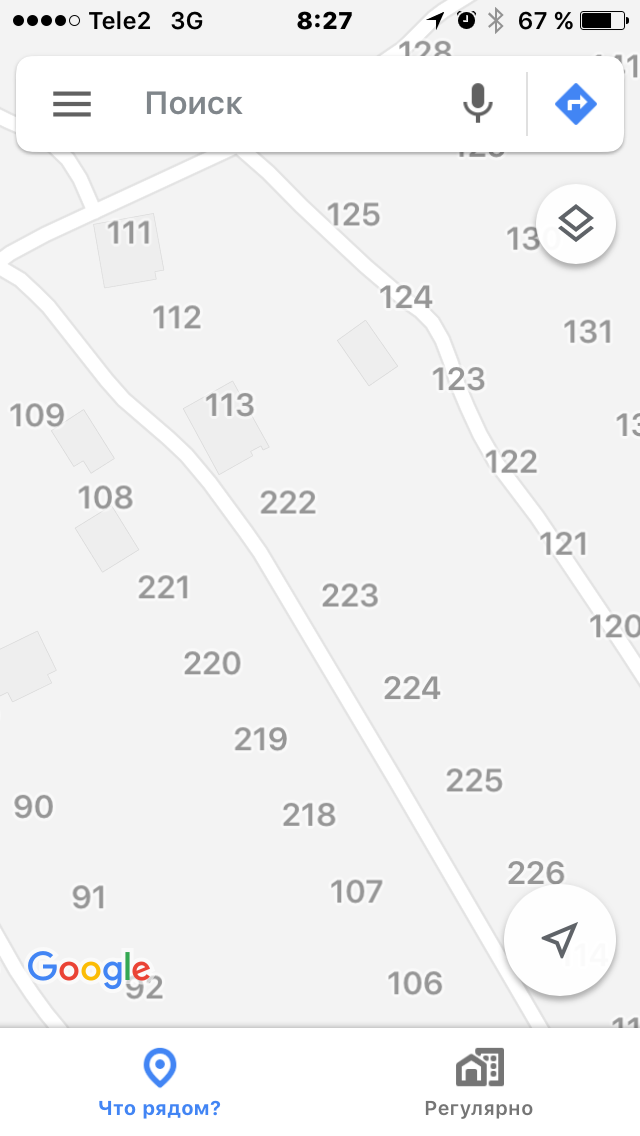The height and width of the screenshot is (1136, 640).
Task: Switch to the Регулярно tab
Action: coord(479,1082)
